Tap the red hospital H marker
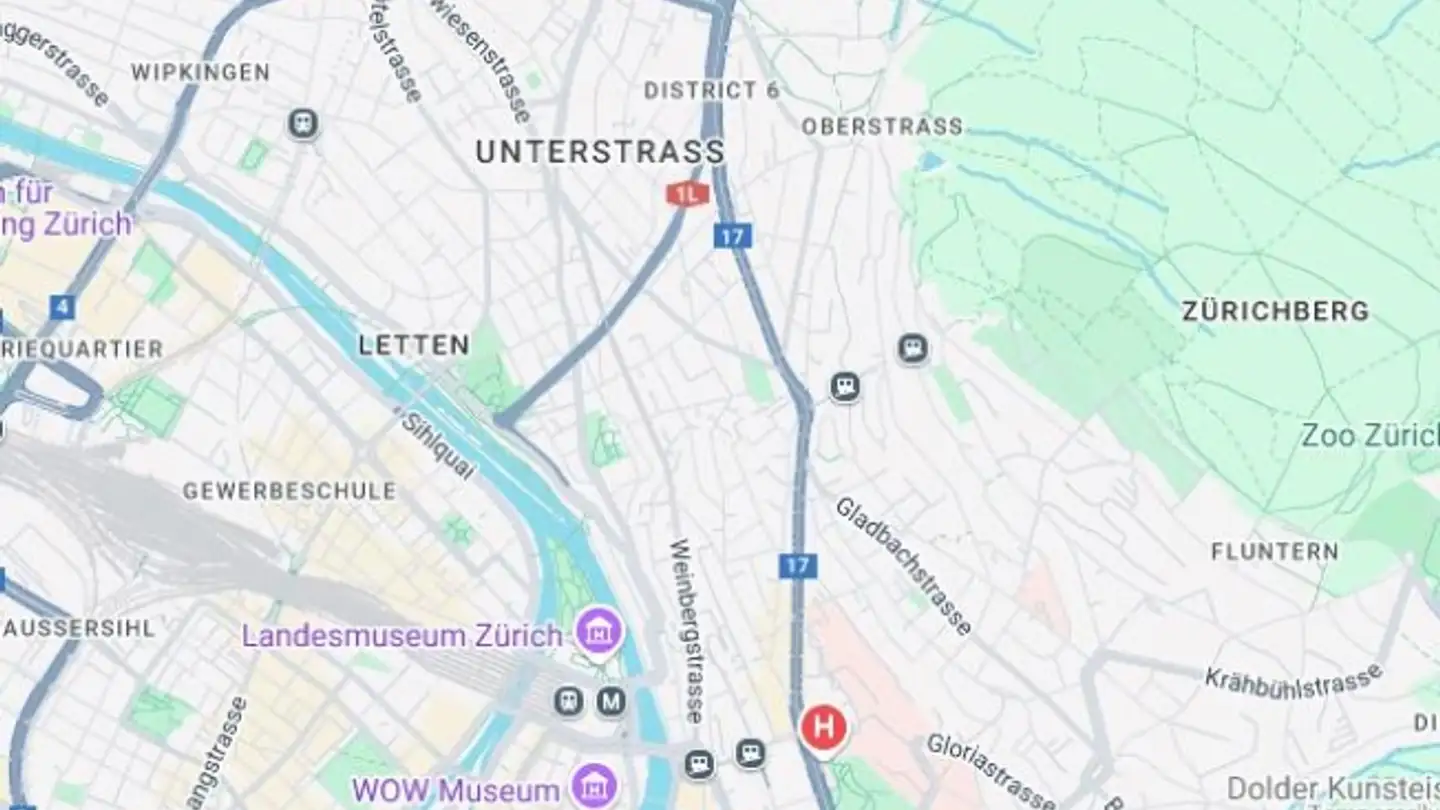 [x=823, y=727]
